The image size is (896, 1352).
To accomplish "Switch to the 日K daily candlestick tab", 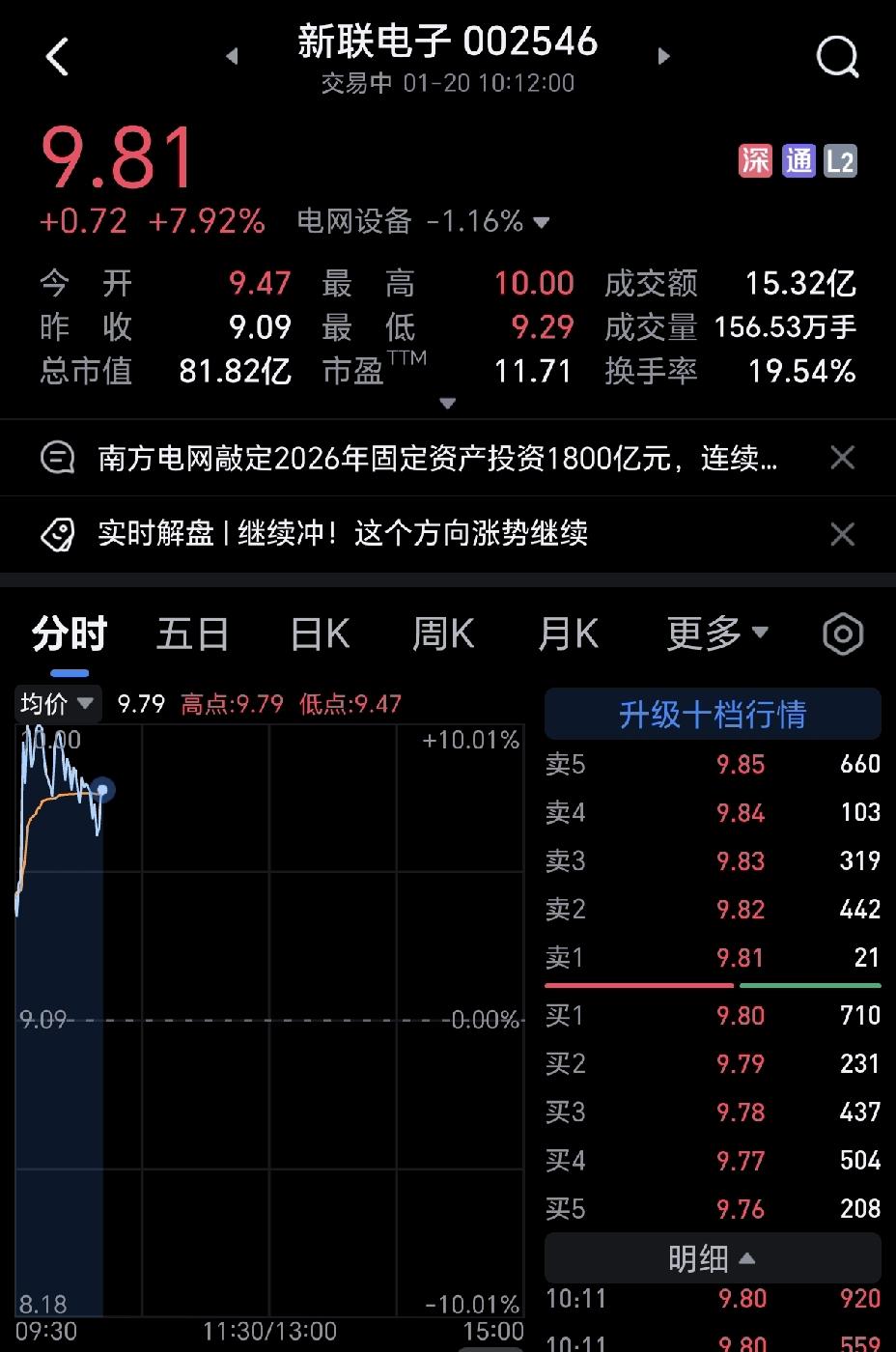I will tap(318, 634).
